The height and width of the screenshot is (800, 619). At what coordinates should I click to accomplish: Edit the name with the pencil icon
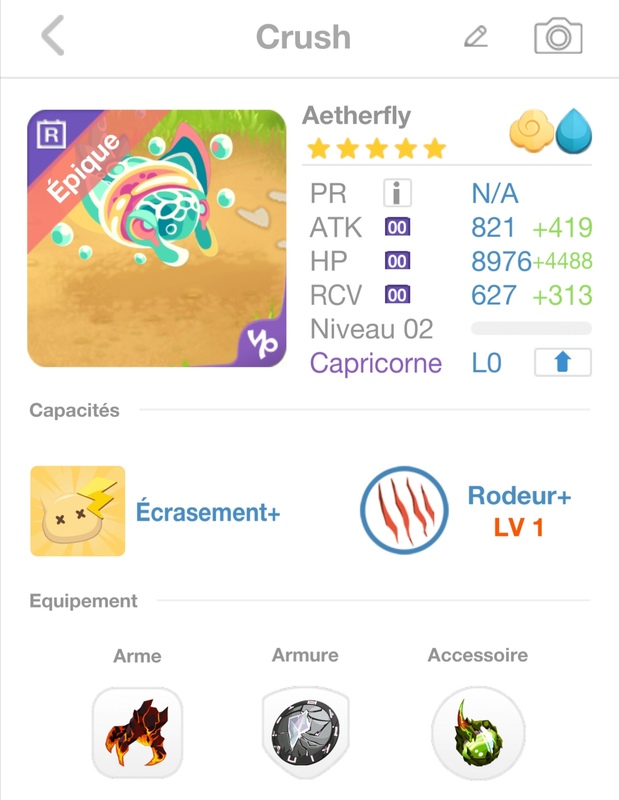(x=476, y=37)
